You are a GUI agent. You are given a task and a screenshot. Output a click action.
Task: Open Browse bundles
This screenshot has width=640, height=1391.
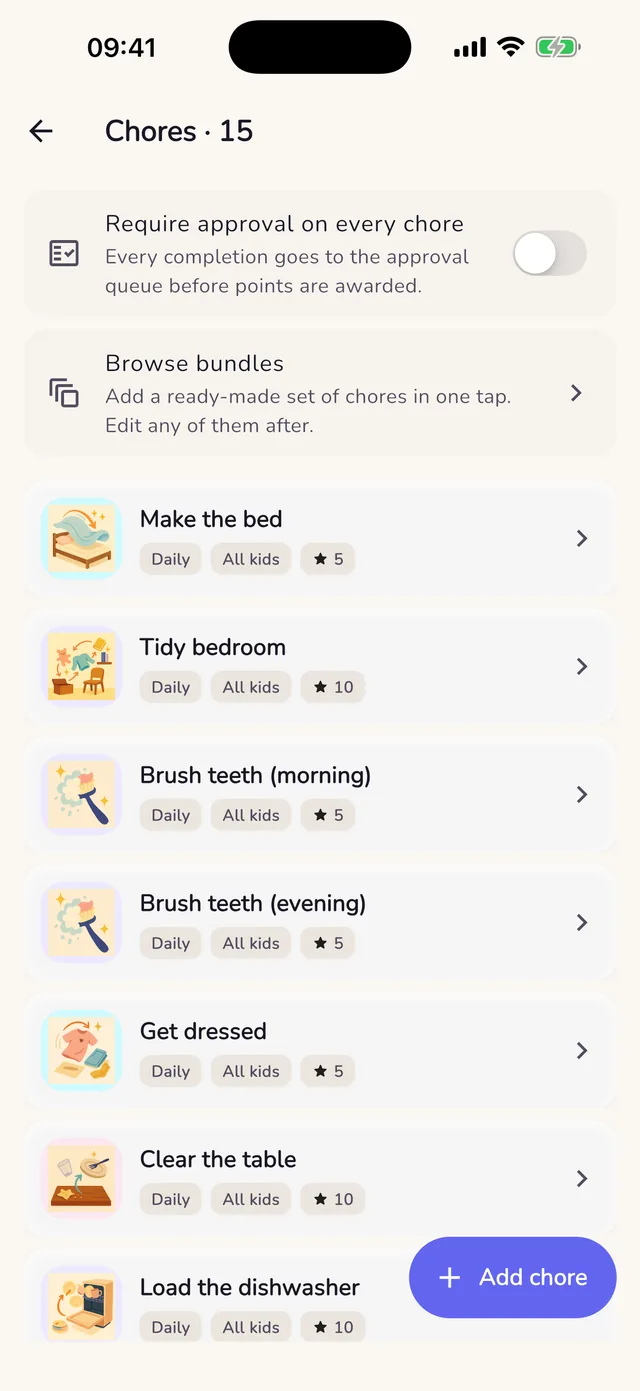(x=320, y=393)
